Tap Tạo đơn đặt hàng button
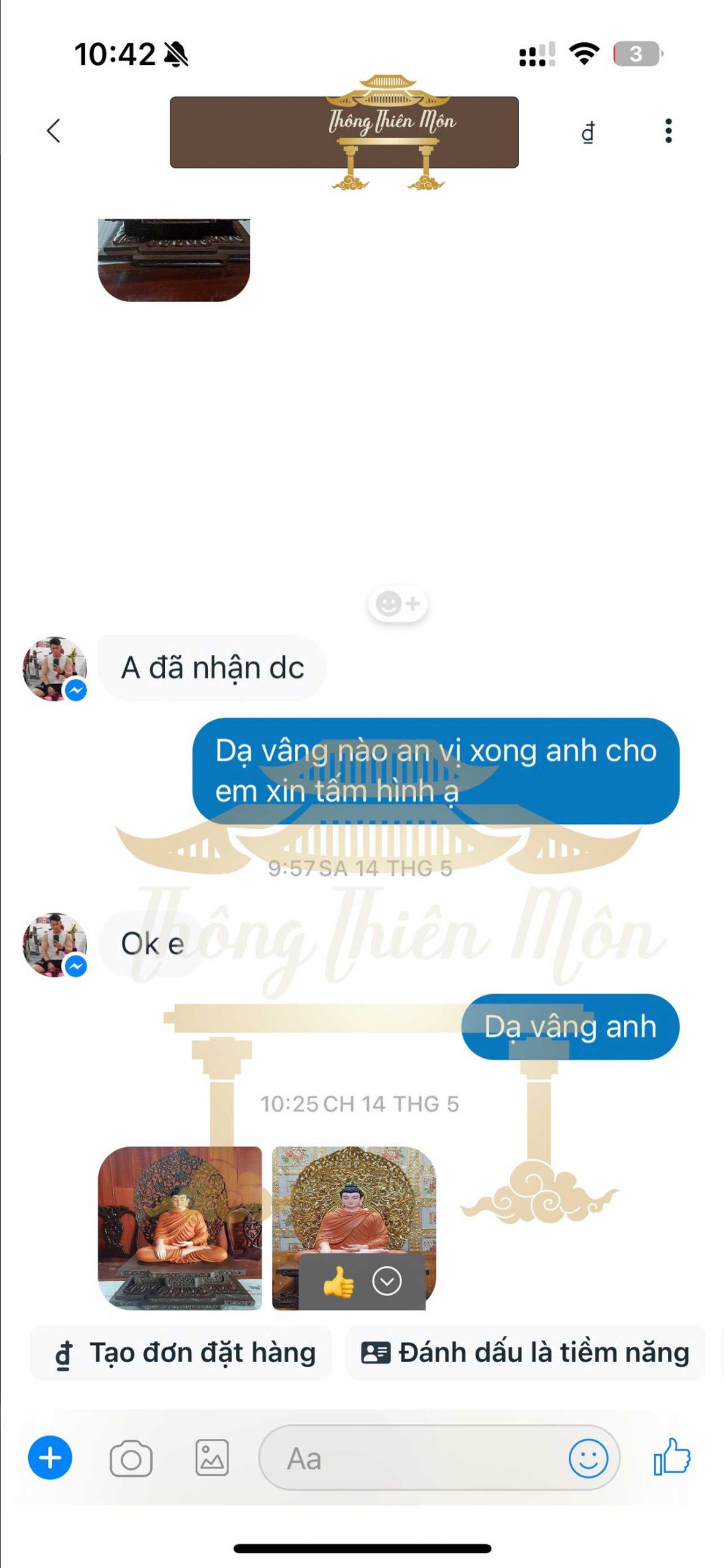Image resolution: width=725 pixels, height=1568 pixels. pos(181,1354)
